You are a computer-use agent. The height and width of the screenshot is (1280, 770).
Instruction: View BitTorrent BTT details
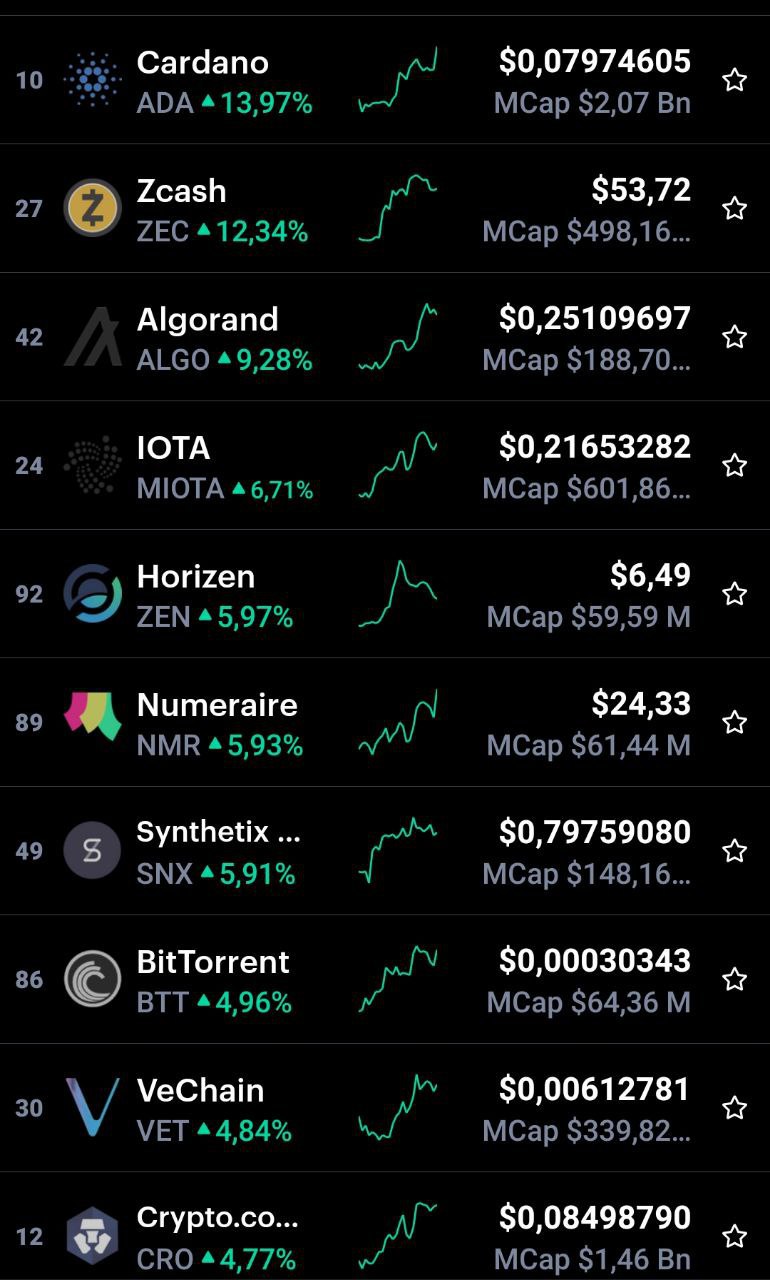pyautogui.click(x=385, y=979)
